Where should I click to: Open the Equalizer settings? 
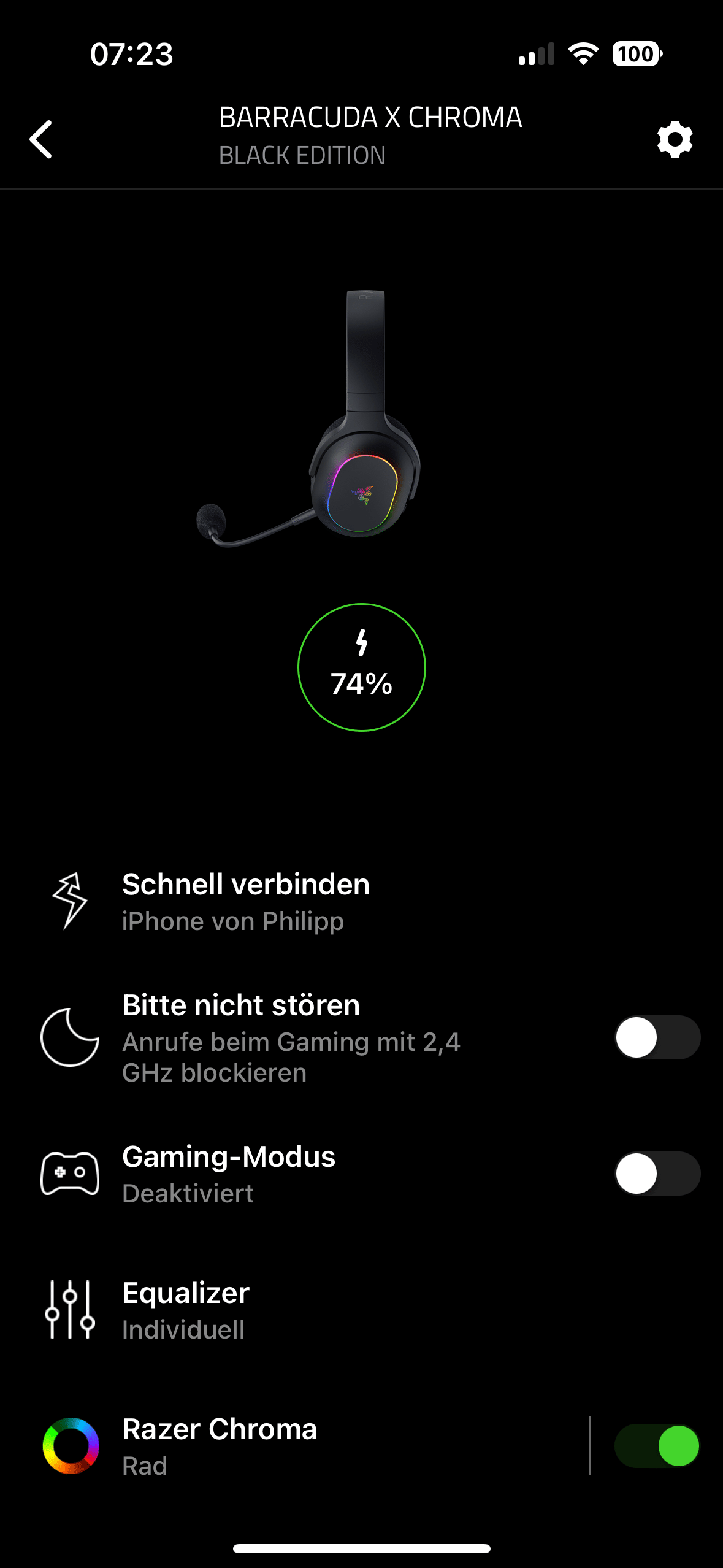(186, 1310)
